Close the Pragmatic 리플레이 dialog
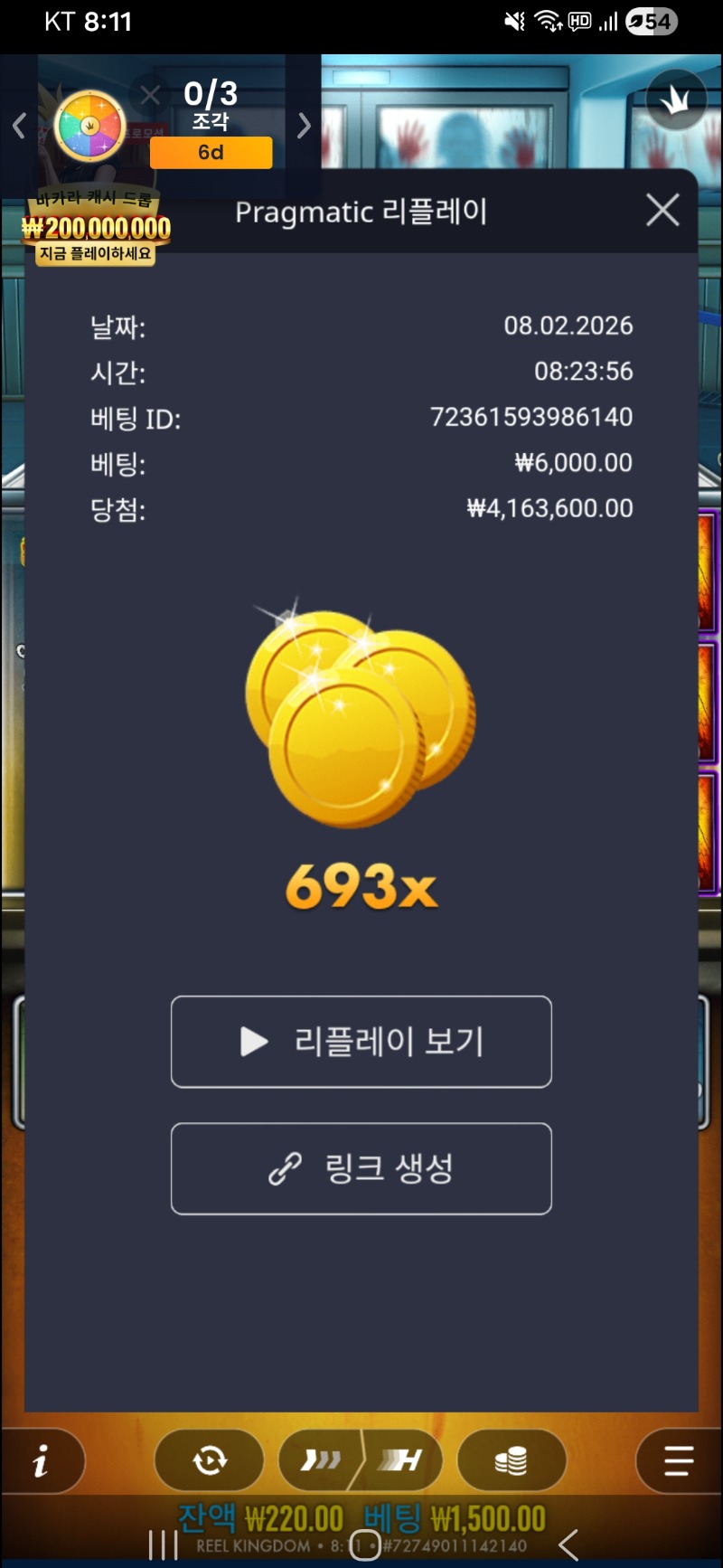This screenshot has height=1568, width=723. (x=662, y=211)
